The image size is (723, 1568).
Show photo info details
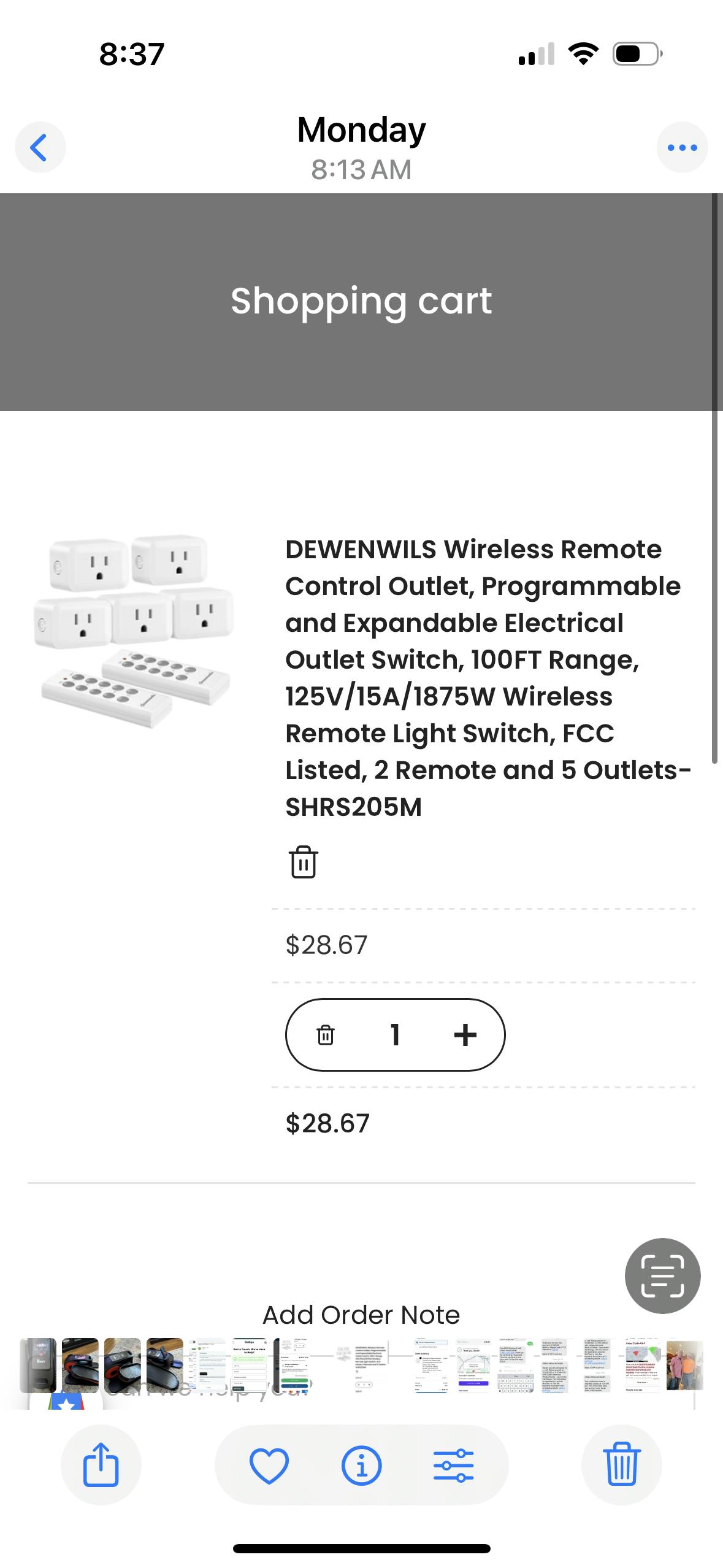coord(361,1464)
